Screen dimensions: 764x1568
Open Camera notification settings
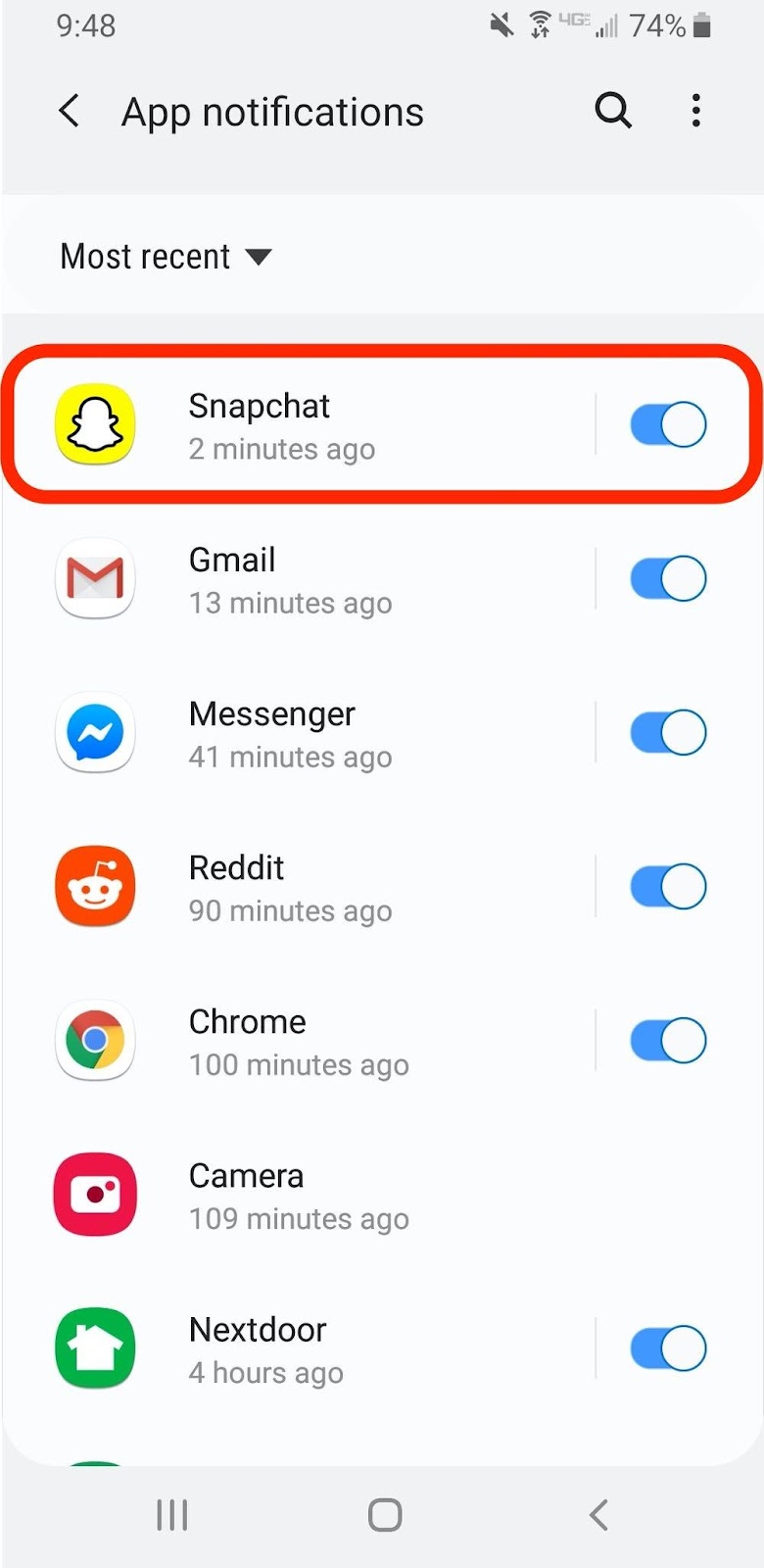tap(294, 1196)
